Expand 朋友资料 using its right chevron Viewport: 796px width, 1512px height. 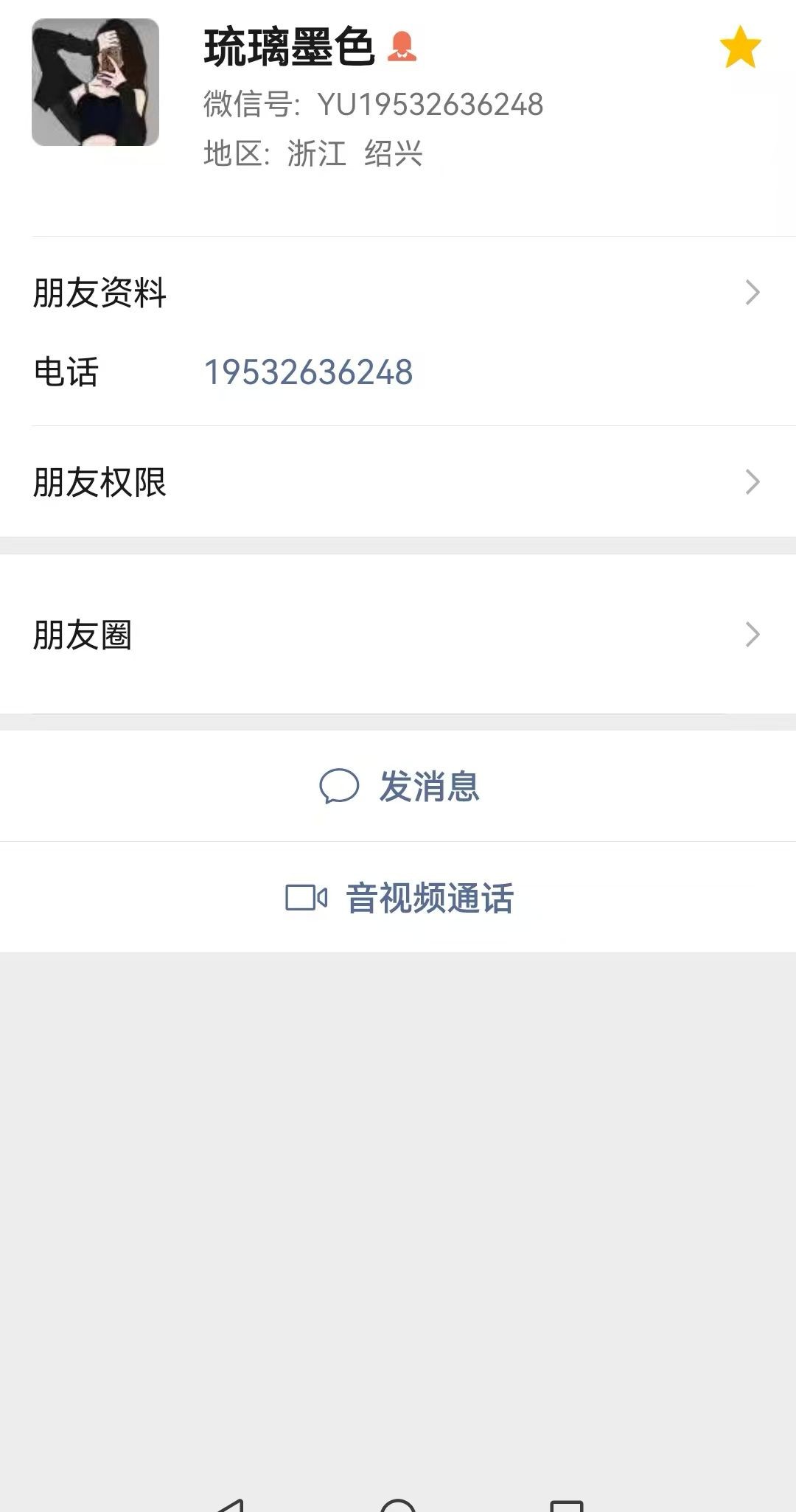tap(753, 293)
